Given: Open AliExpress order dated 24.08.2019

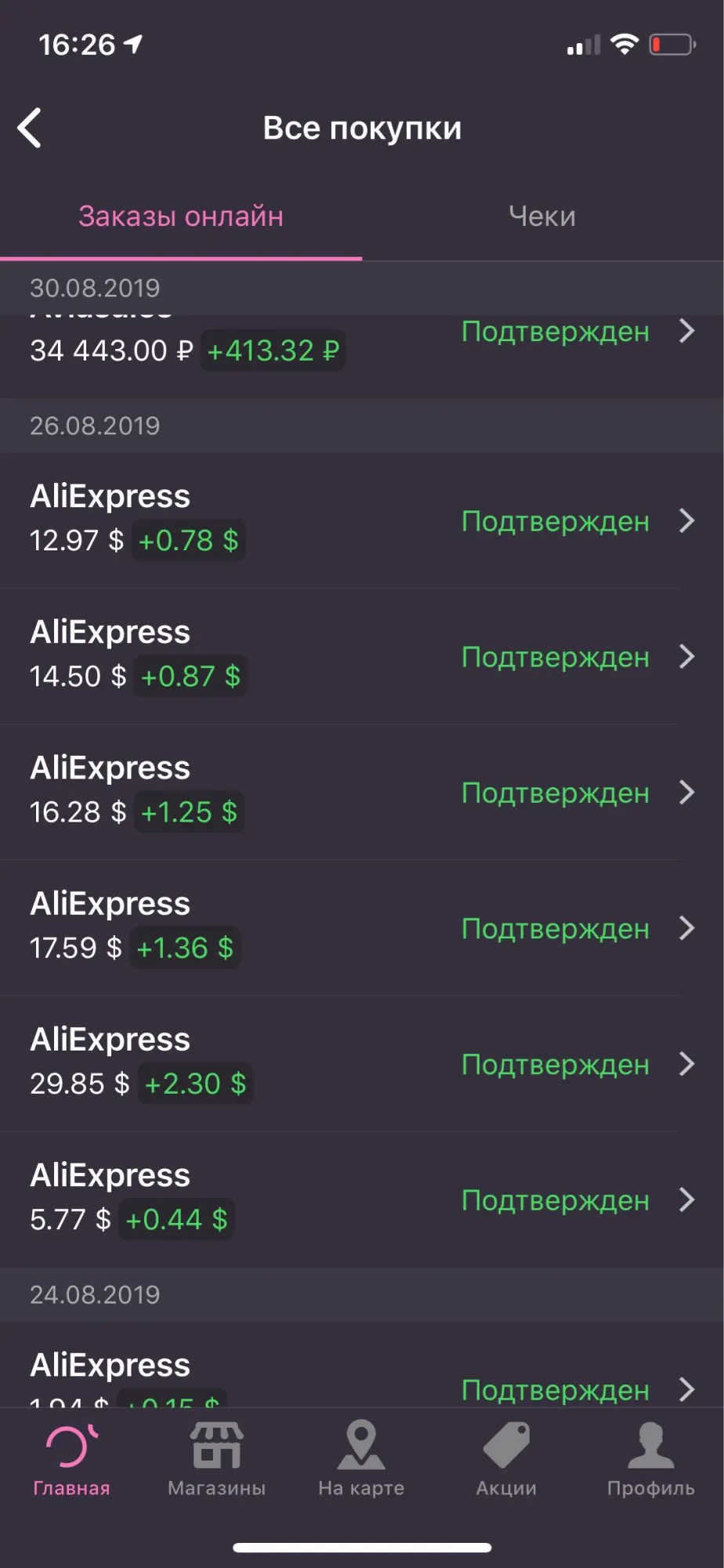Looking at the screenshot, I should point(360,1376).
